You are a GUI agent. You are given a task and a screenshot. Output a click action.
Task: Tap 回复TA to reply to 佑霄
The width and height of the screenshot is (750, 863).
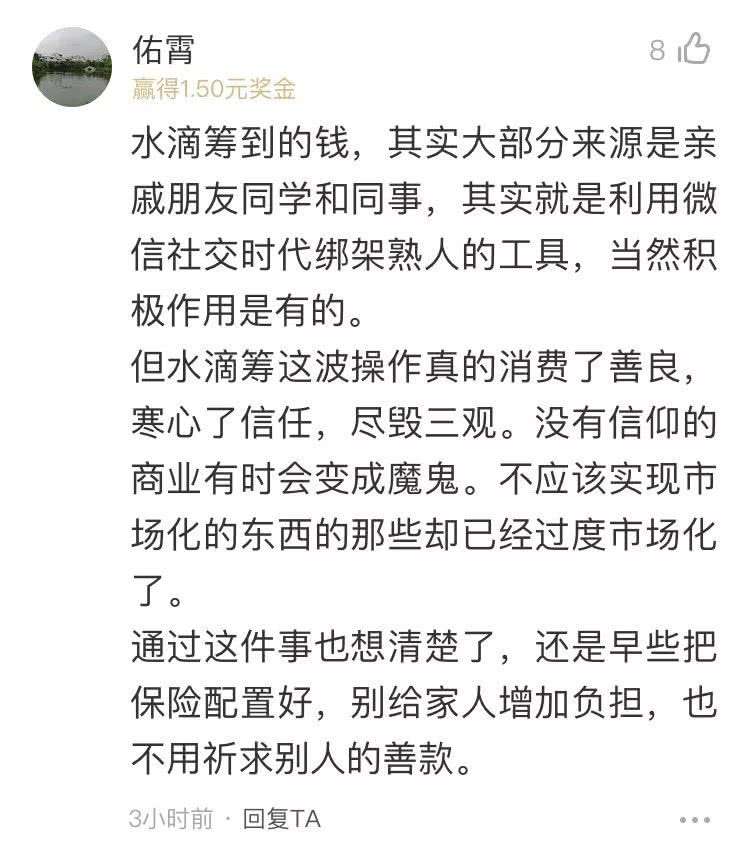281,819
